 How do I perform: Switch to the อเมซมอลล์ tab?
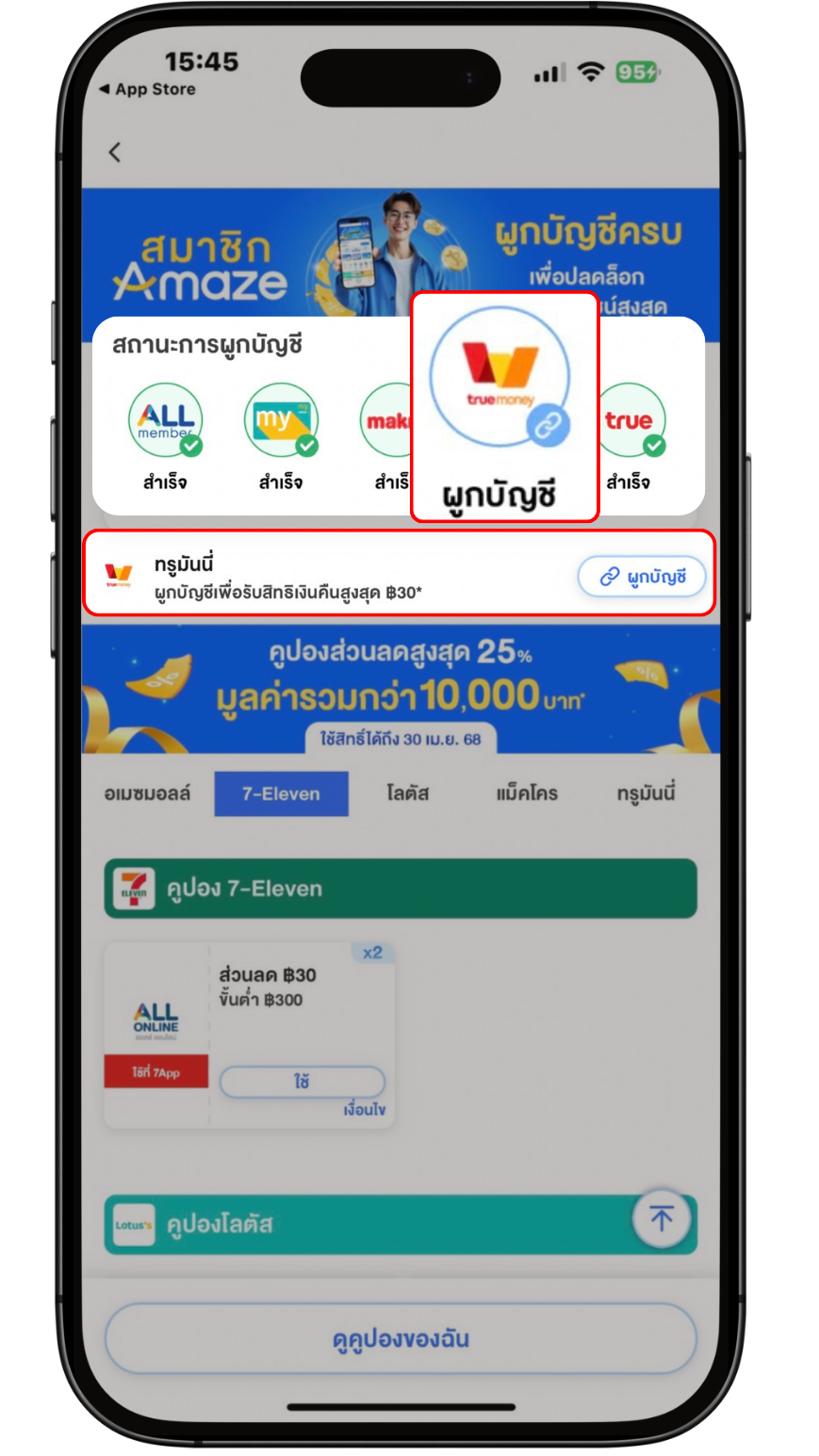tap(147, 793)
